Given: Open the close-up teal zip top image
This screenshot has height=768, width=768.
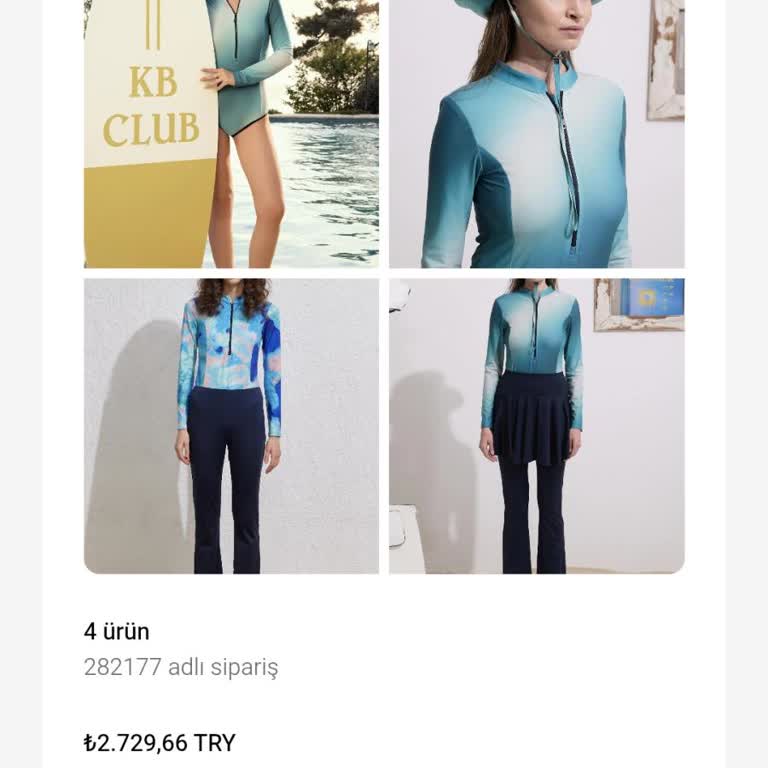Looking at the screenshot, I should 536,134.
